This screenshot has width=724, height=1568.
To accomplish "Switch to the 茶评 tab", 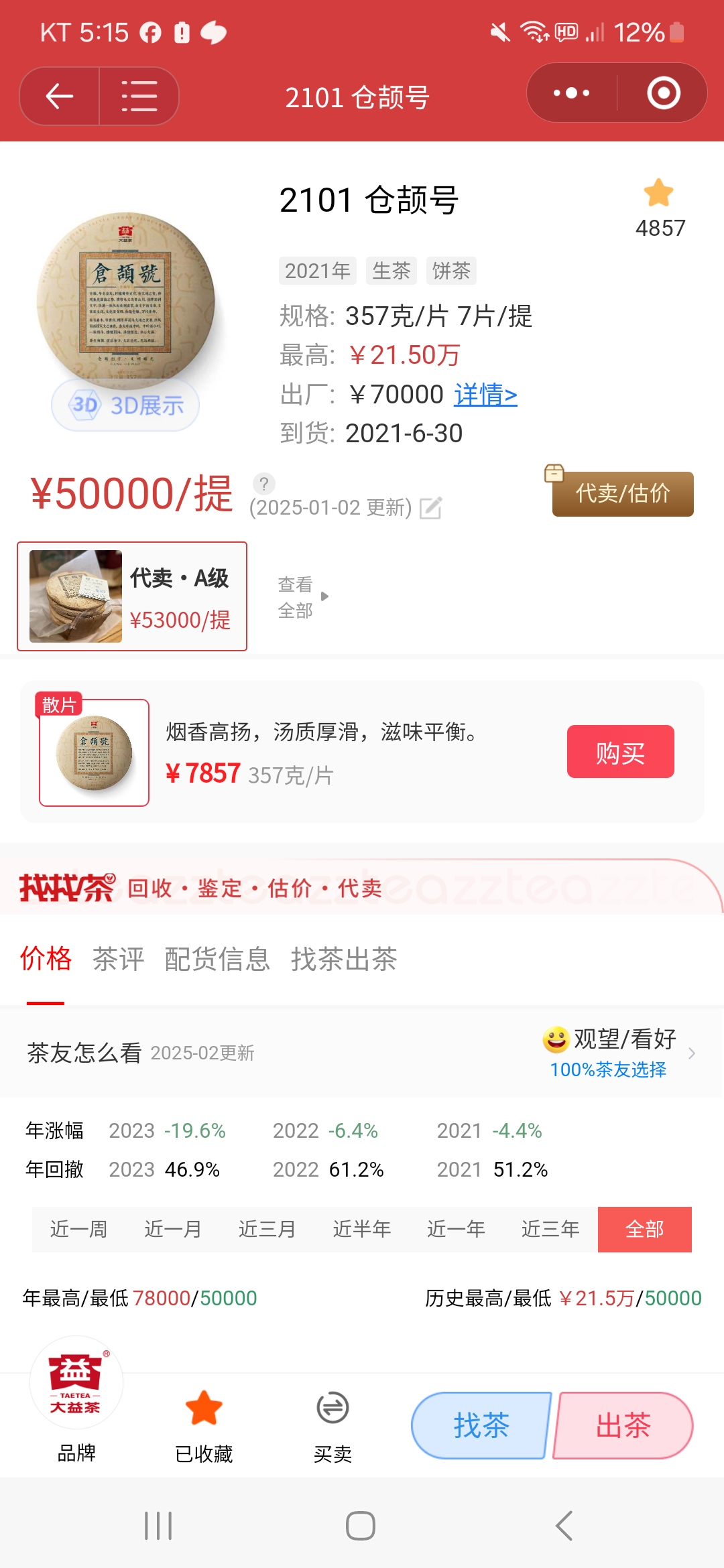I will [119, 960].
